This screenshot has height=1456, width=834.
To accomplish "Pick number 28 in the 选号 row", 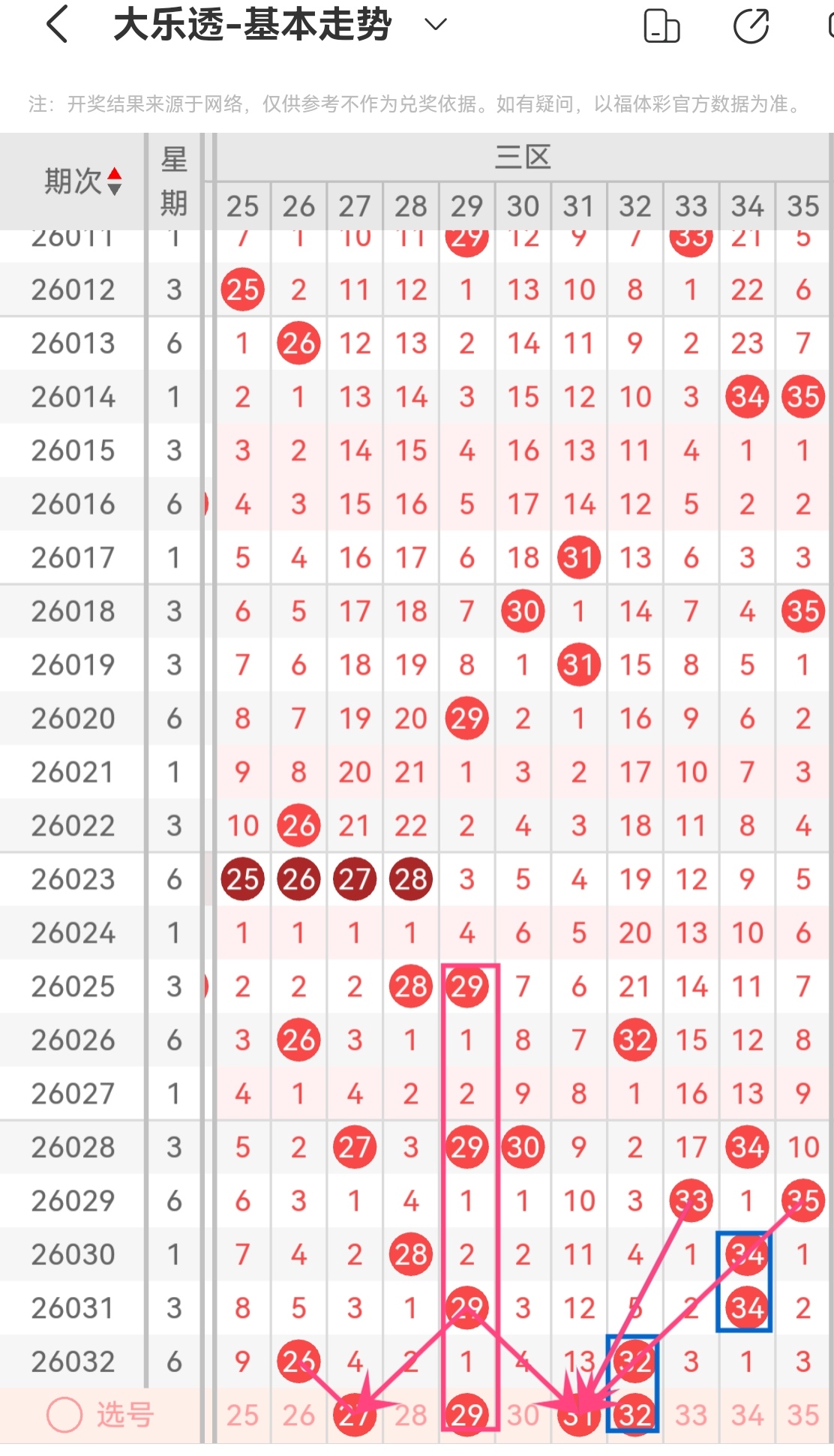I will coord(411,1415).
